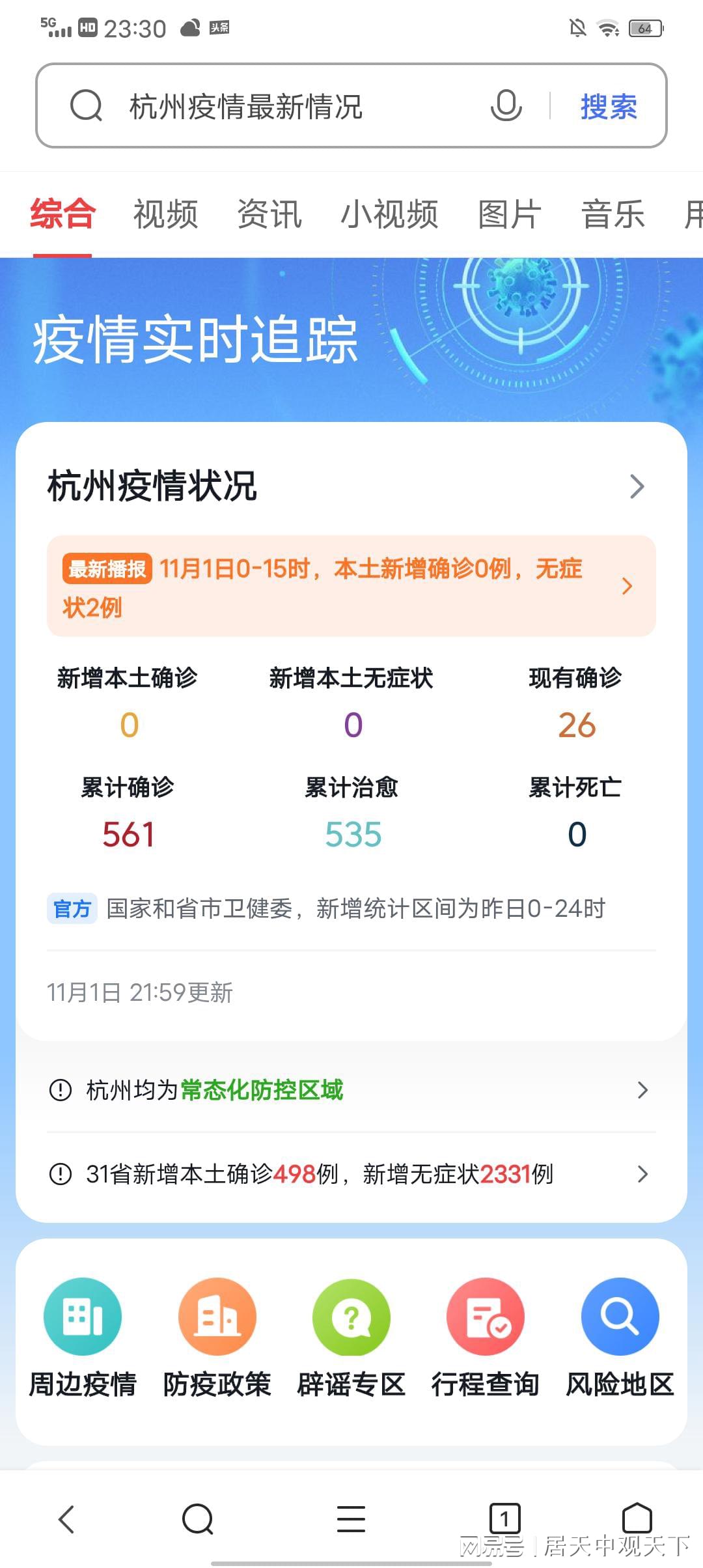Open the 防疫政策 policy icon
The image size is (703, 1568).
217,1316
